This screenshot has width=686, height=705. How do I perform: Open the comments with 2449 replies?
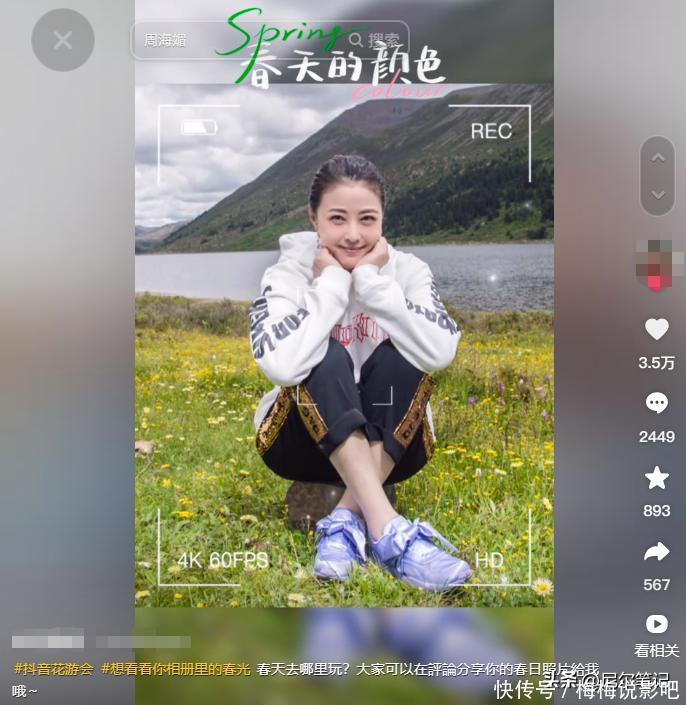coord(656,403)
